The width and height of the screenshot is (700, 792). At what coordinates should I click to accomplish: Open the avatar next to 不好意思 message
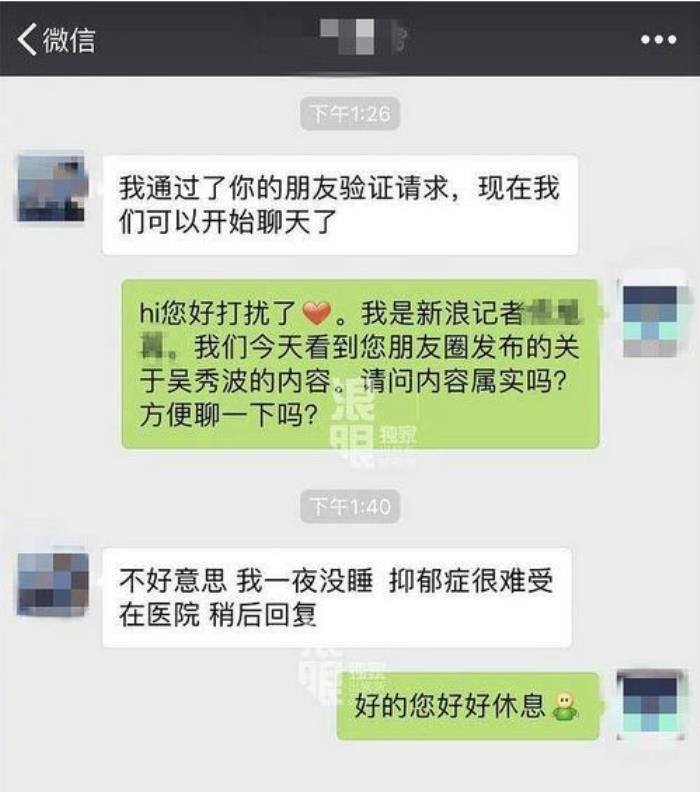[x=53, y=581]
